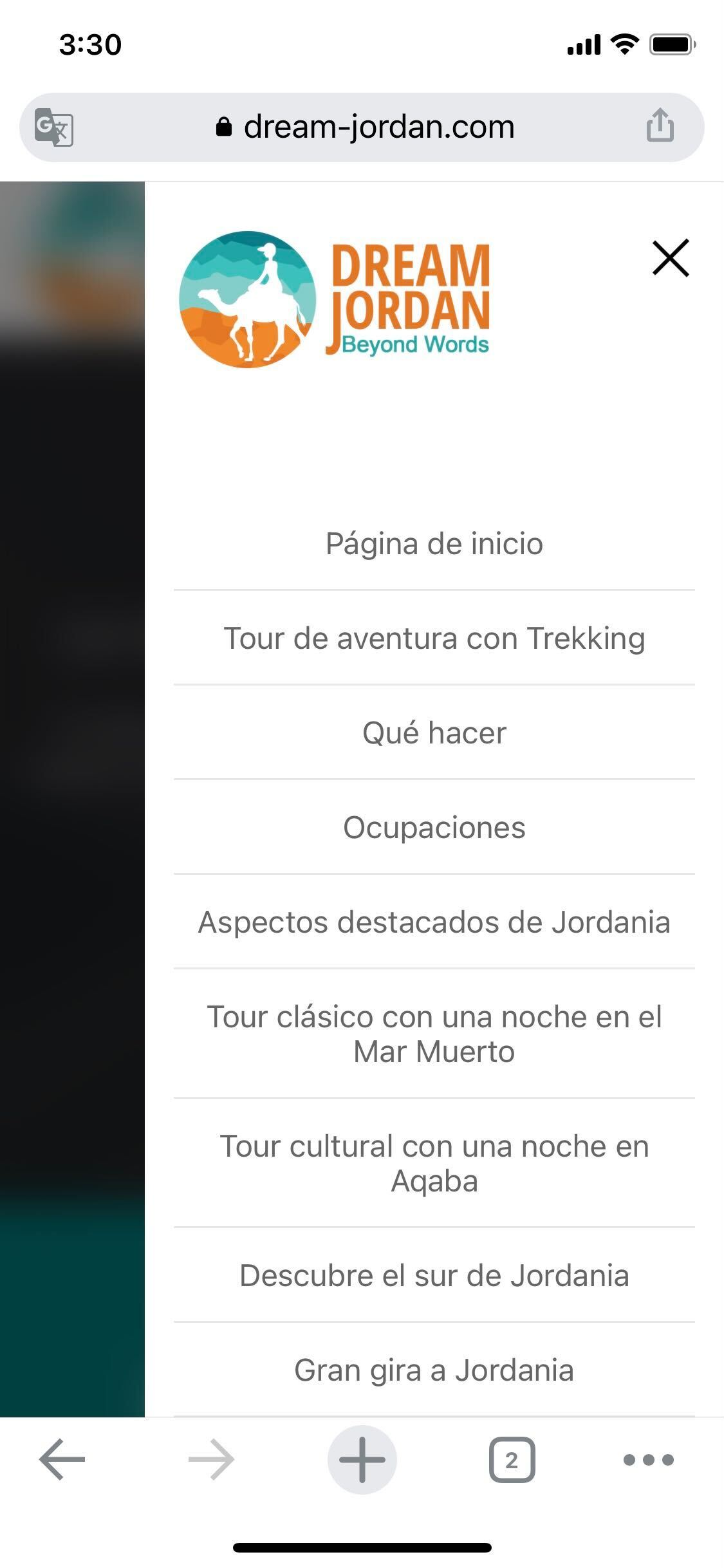The image size is (724, 1568).
Task: Close the side menu with the X
Action: pyautogui.click(x=671, y=257)
